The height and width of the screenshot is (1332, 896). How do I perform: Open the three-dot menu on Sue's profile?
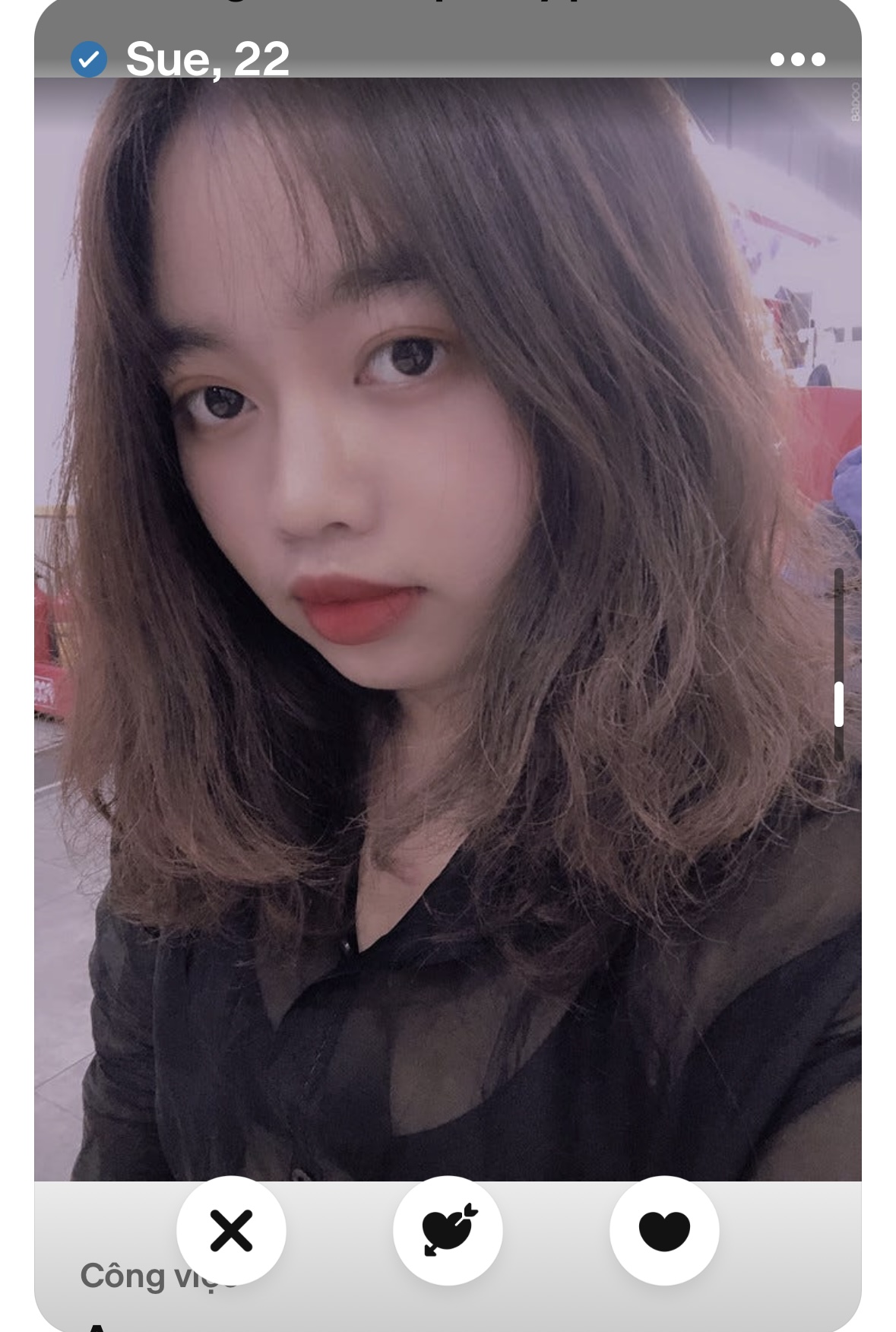[797, 59]
